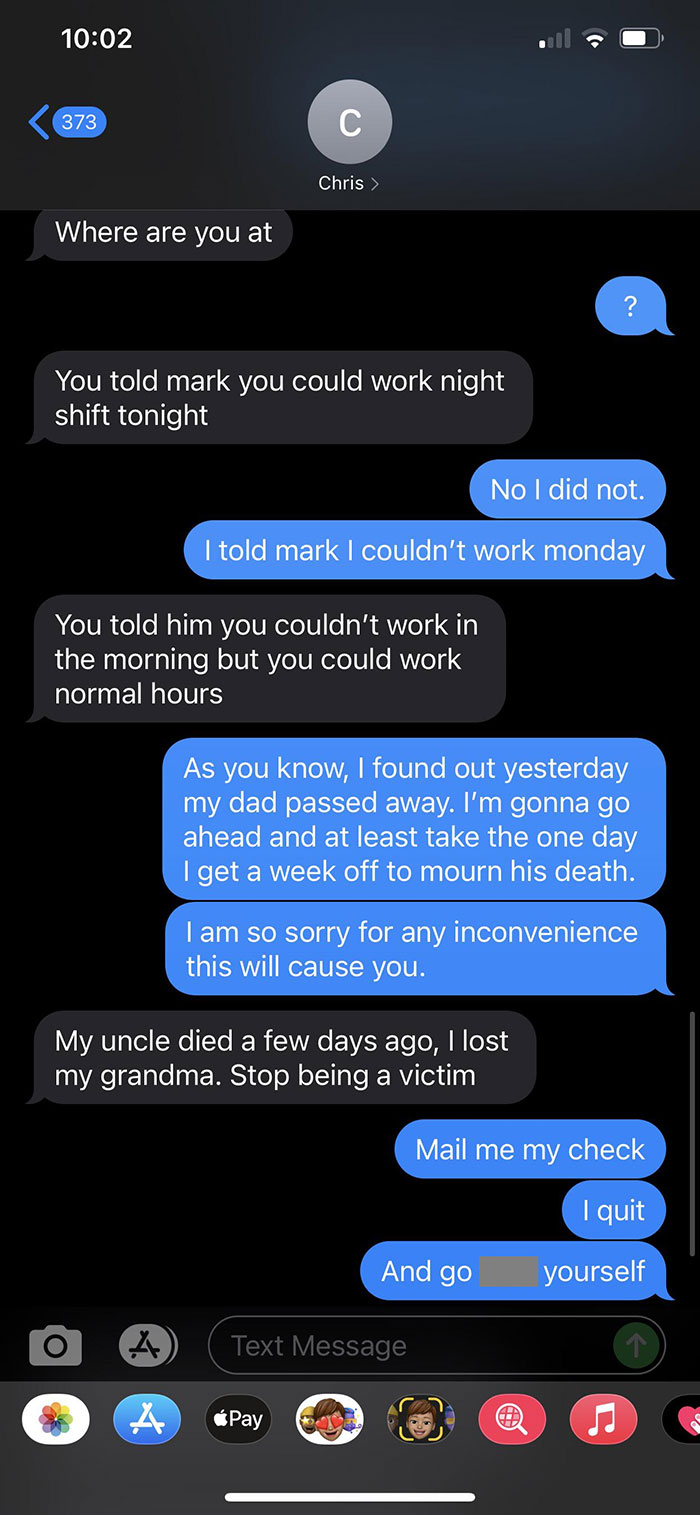Open Memoji stickers
The image size is (700, 1515).
[329, 1419]
